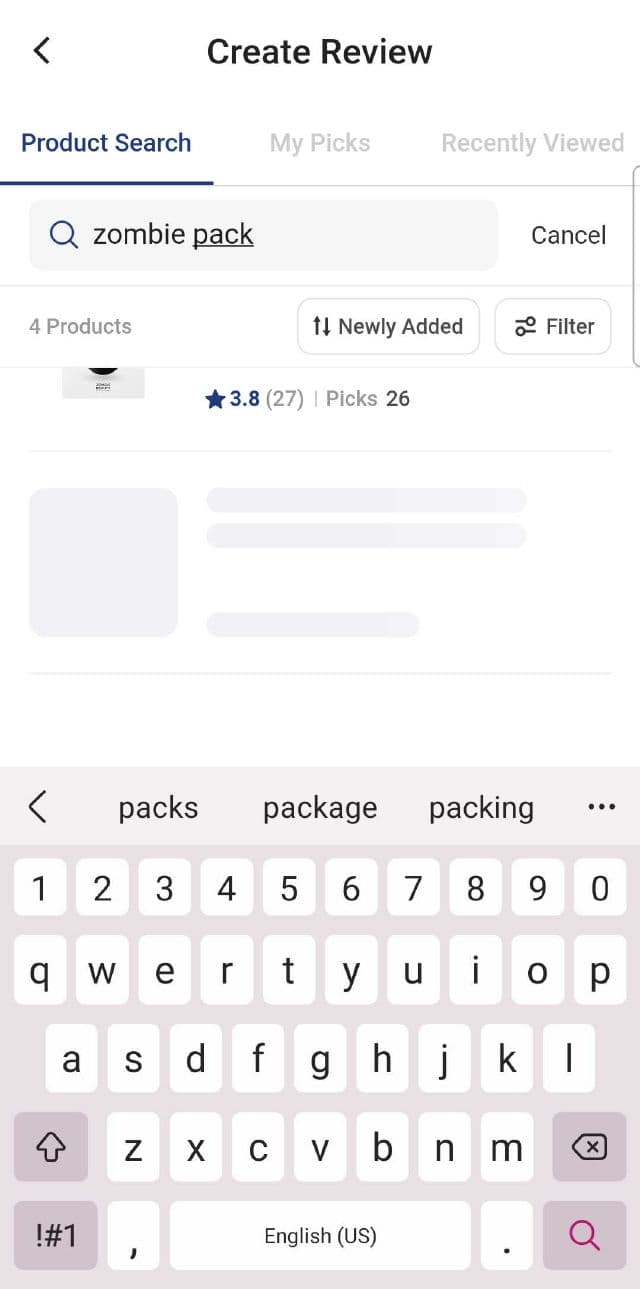Go back from Create Review
This screenshot has width=640, height=1289.
(42, 51)
